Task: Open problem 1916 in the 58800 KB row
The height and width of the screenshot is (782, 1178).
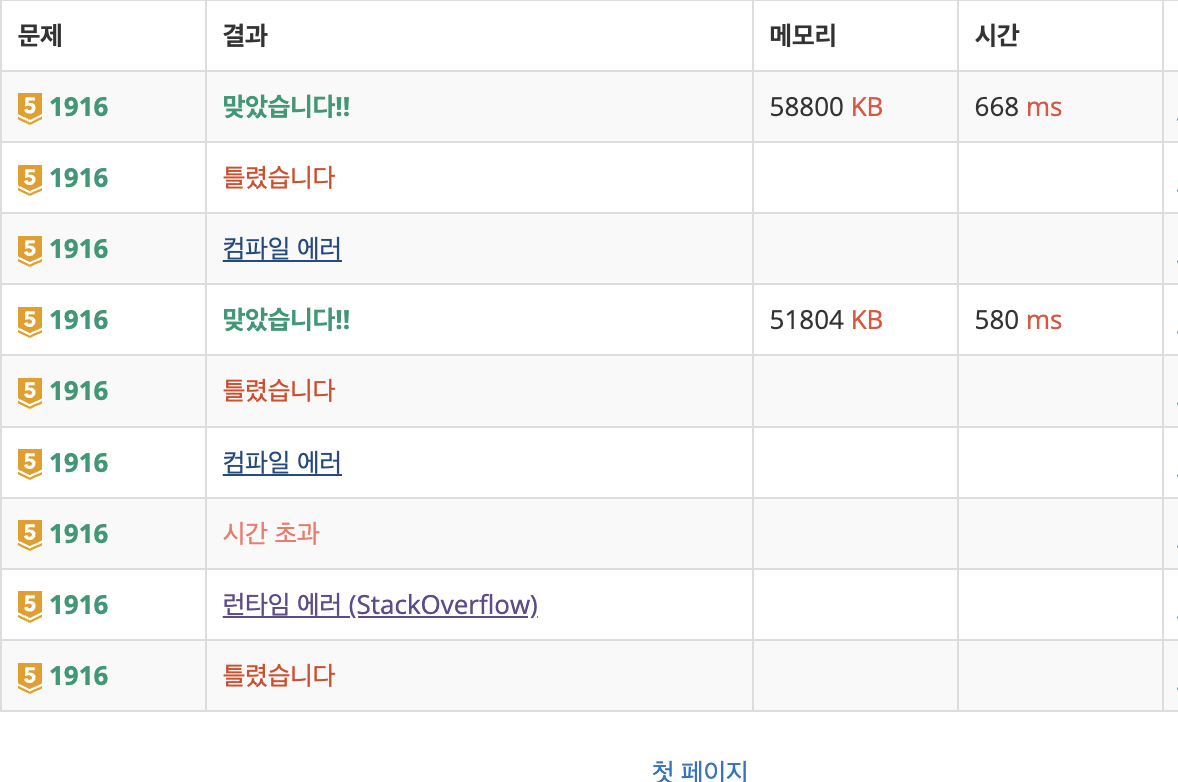Action: [x=78, y=107]
